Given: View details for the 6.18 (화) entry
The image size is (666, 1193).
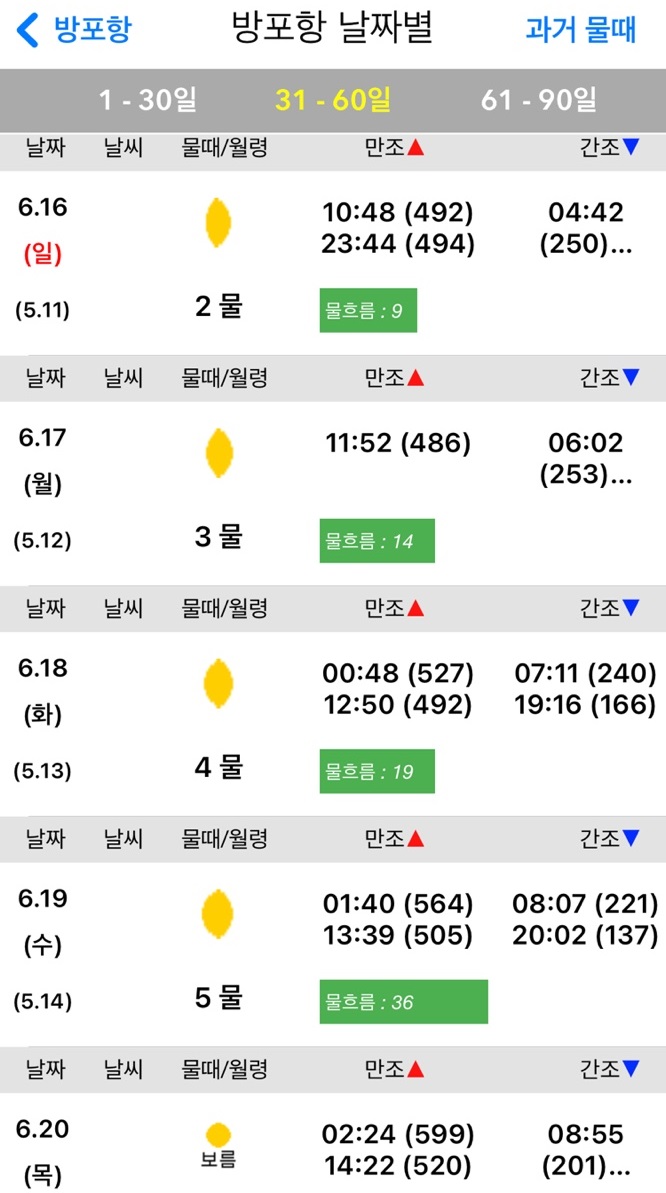Looking at the screenshot, I should [x=333, y=724].
